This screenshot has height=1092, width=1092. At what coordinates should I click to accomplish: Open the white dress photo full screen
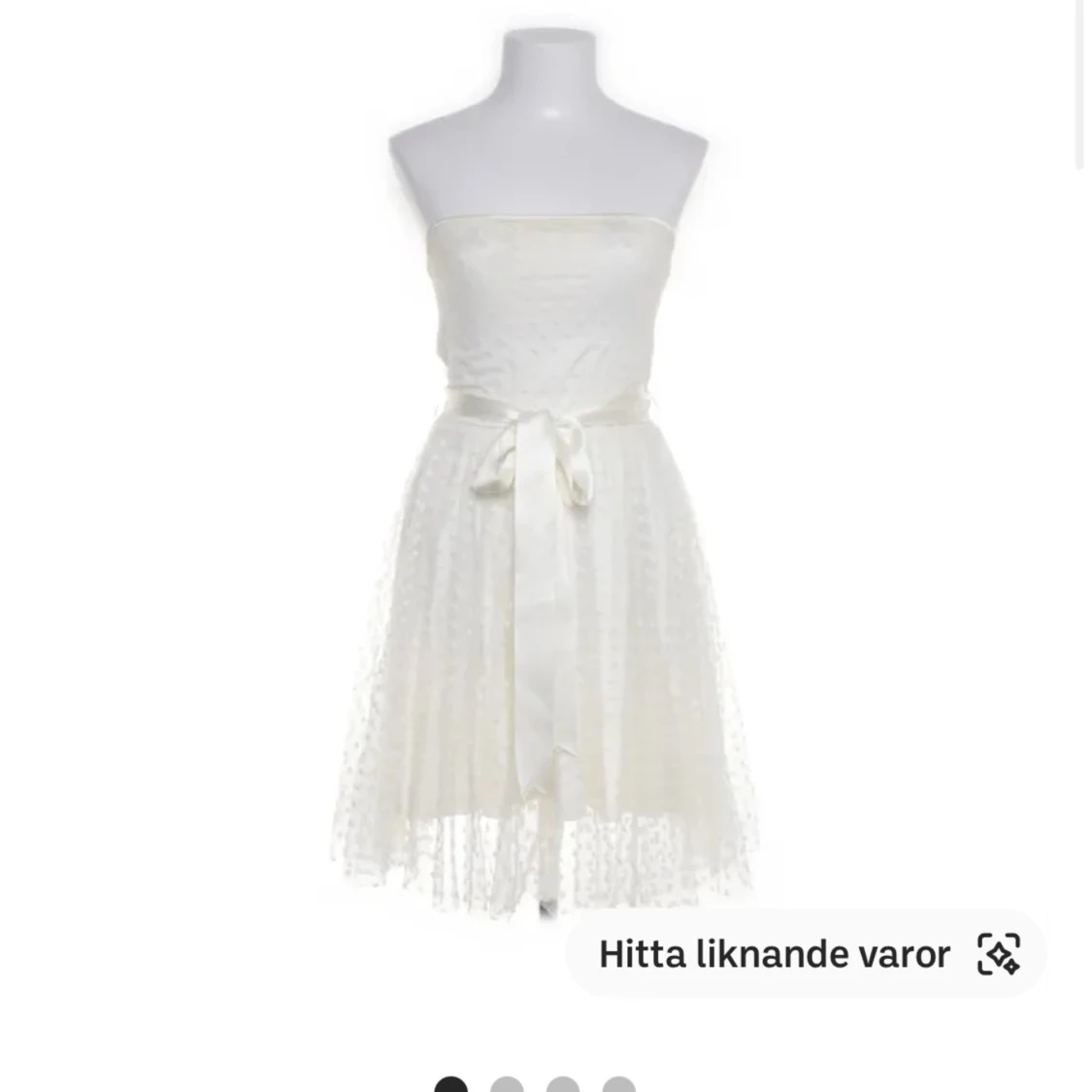546,485
